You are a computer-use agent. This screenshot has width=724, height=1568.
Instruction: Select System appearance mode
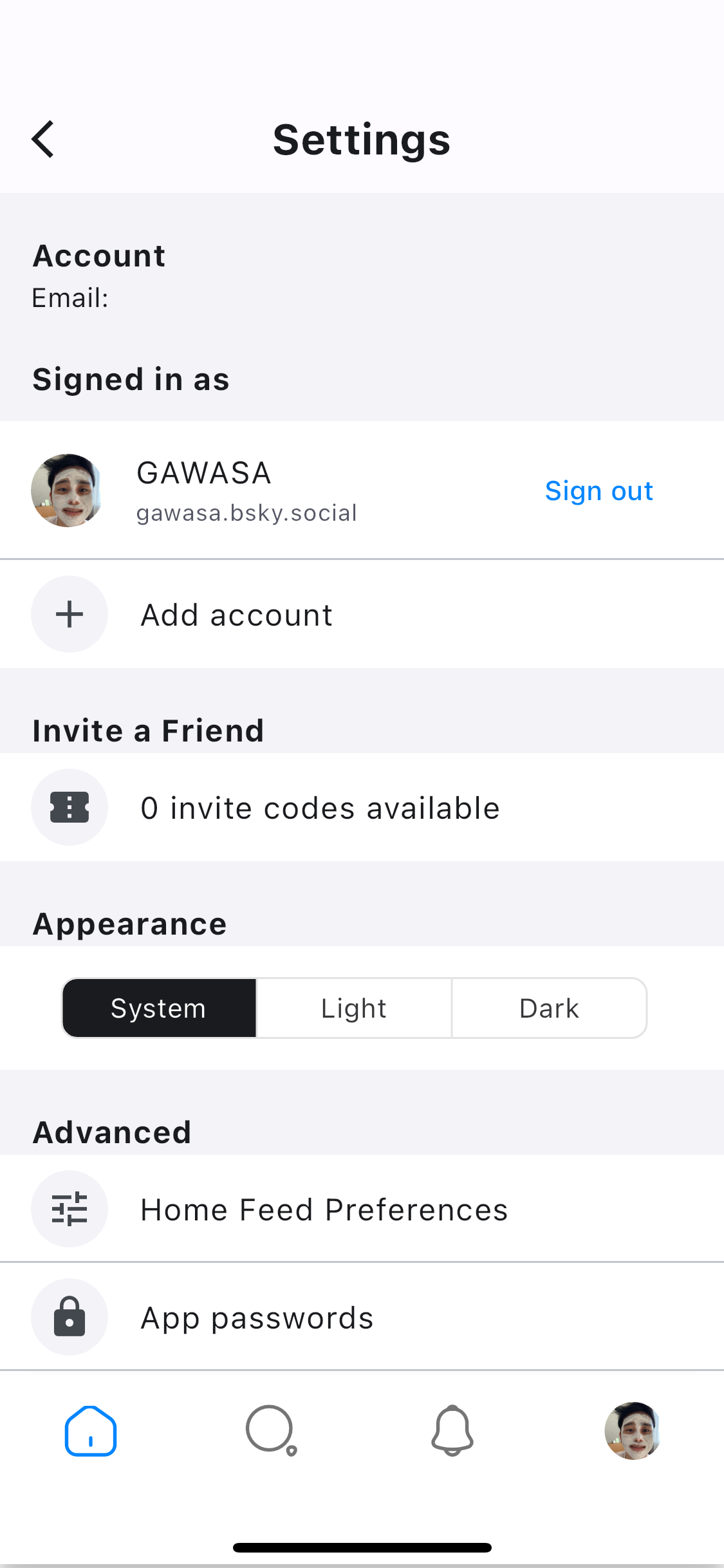(x=158, y=1007)
